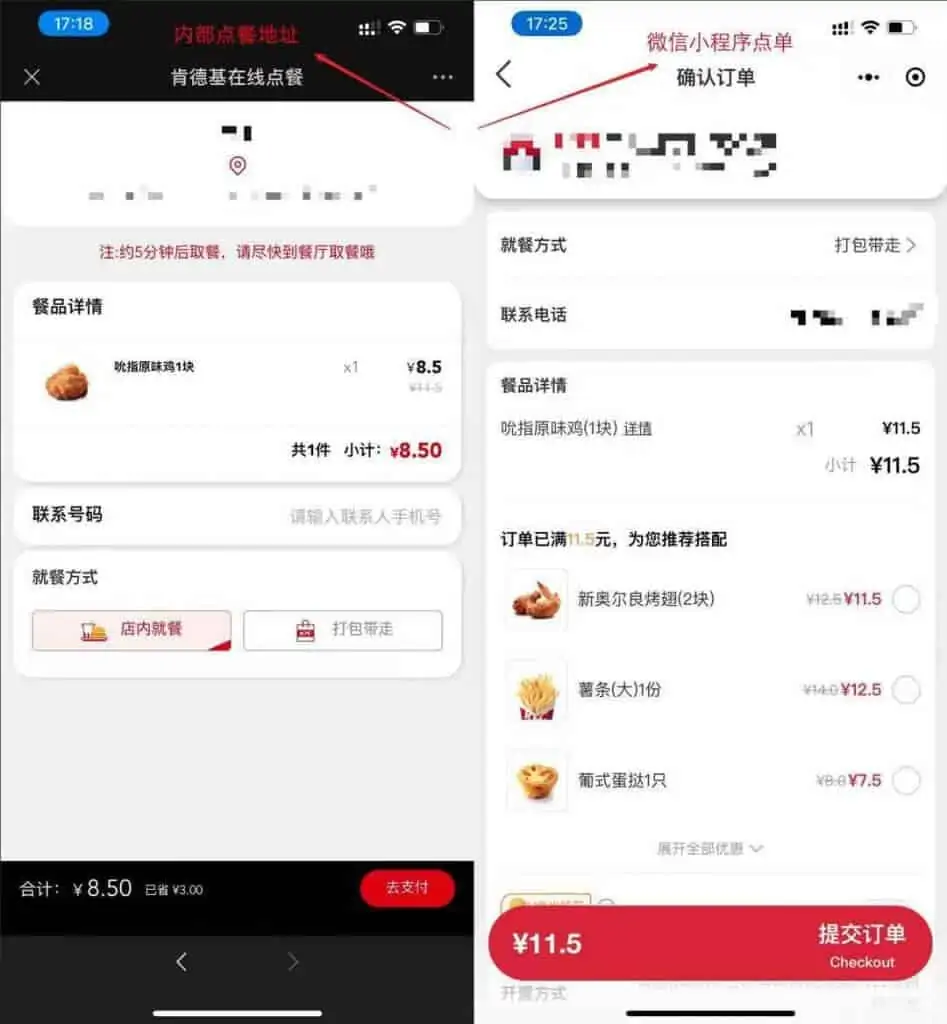The height and width of the screenshot is (1024, 947).
Task: Select the 店内就餐 dine-in option with its icon
Action: pyautogui.click(x=131, y=630)
